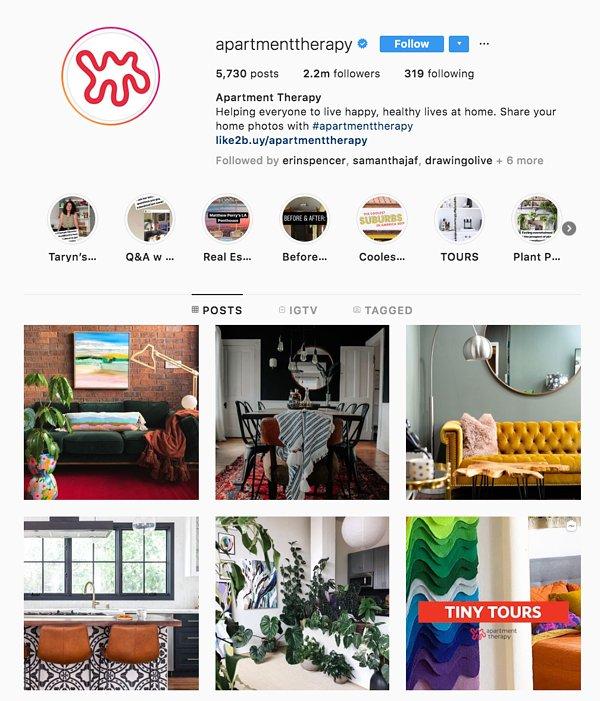Open the Plant highlight
This screenshot has width=600, height=701.
(x=537, y=219)
